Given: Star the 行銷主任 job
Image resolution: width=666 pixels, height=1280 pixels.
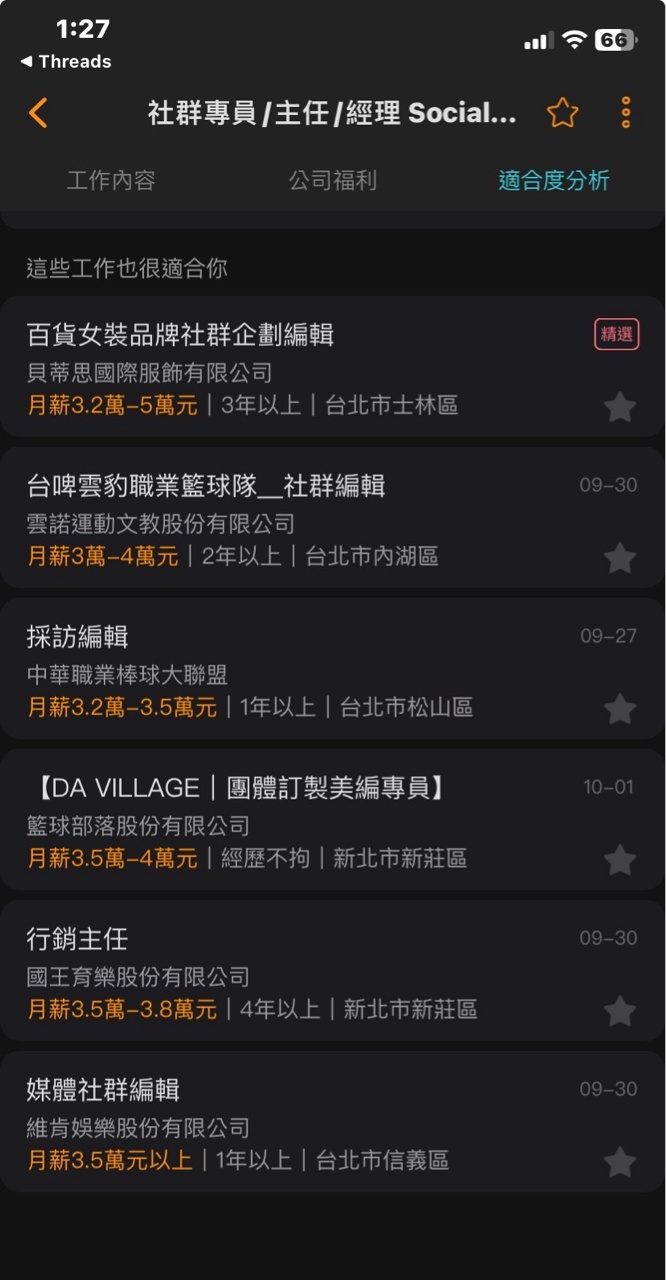Looking at the screenshot, I should (x=620, y=1011).
